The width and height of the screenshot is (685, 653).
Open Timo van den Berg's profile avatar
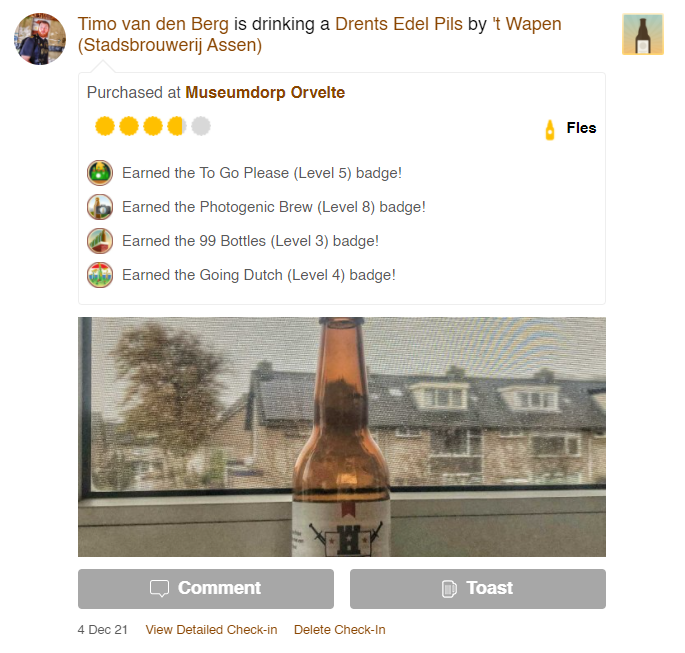click(x=40, y=39)
